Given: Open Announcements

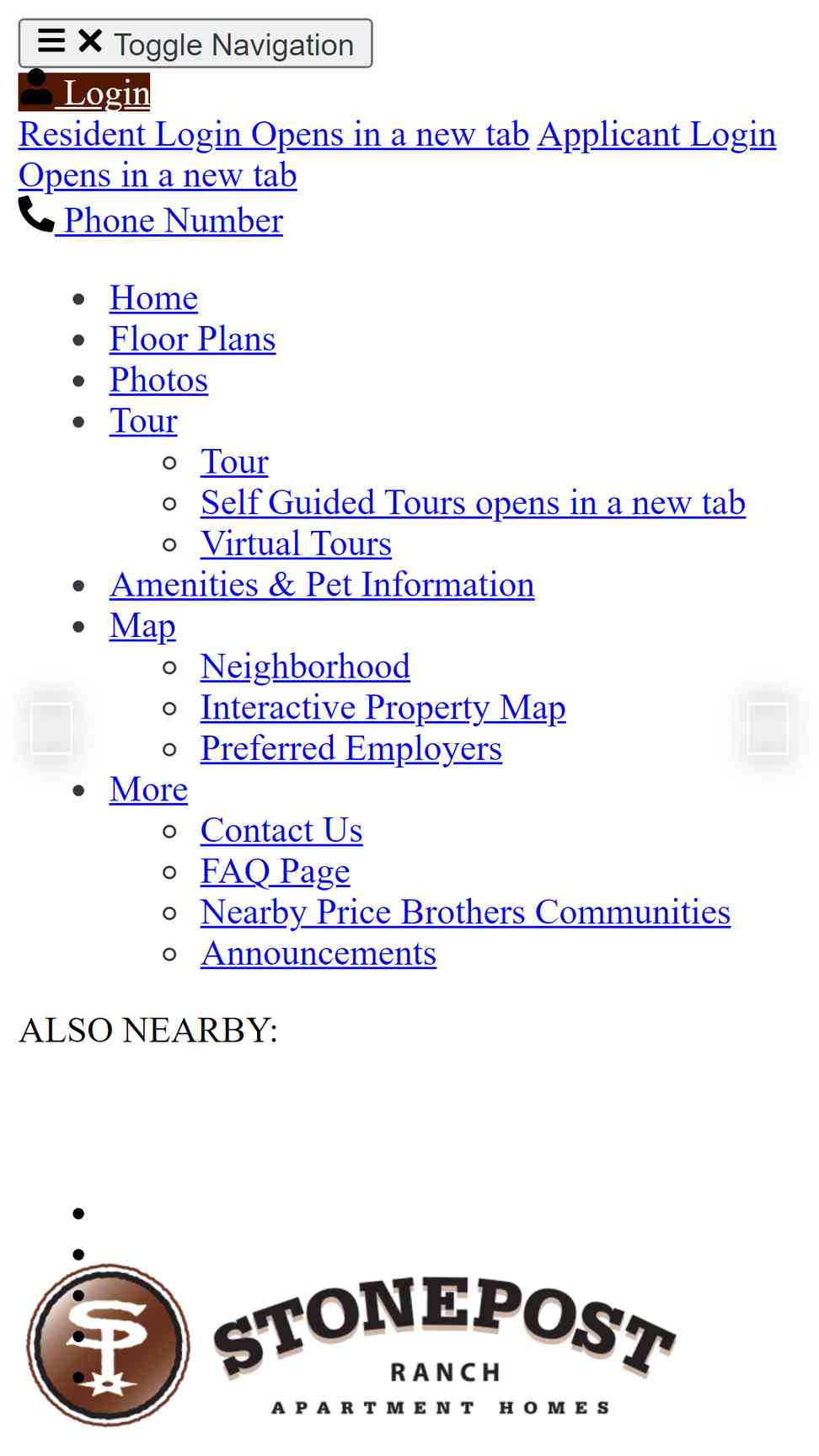Looking at the screenshot, I should (x=318, y=953).
